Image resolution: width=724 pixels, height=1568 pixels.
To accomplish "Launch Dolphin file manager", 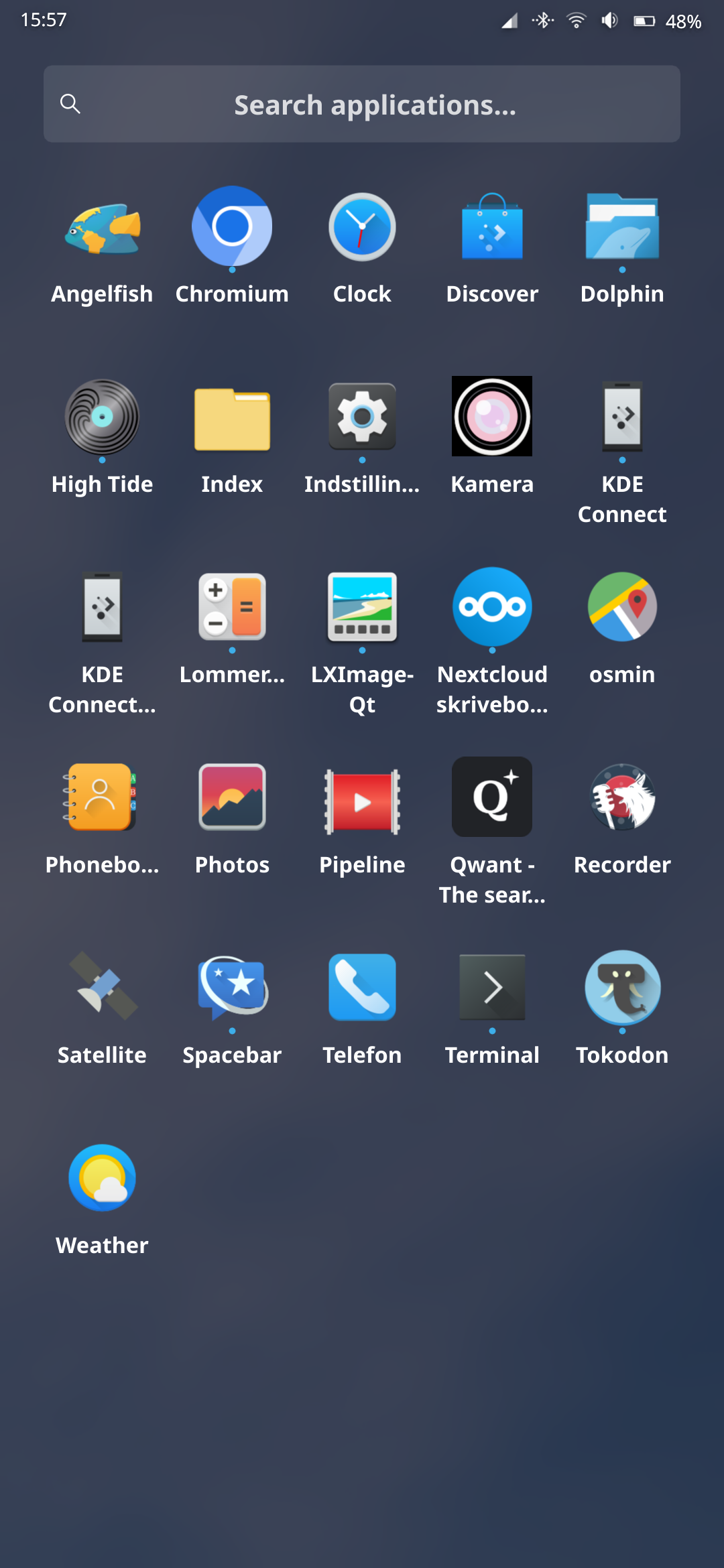I will click(x=622, y=228).
